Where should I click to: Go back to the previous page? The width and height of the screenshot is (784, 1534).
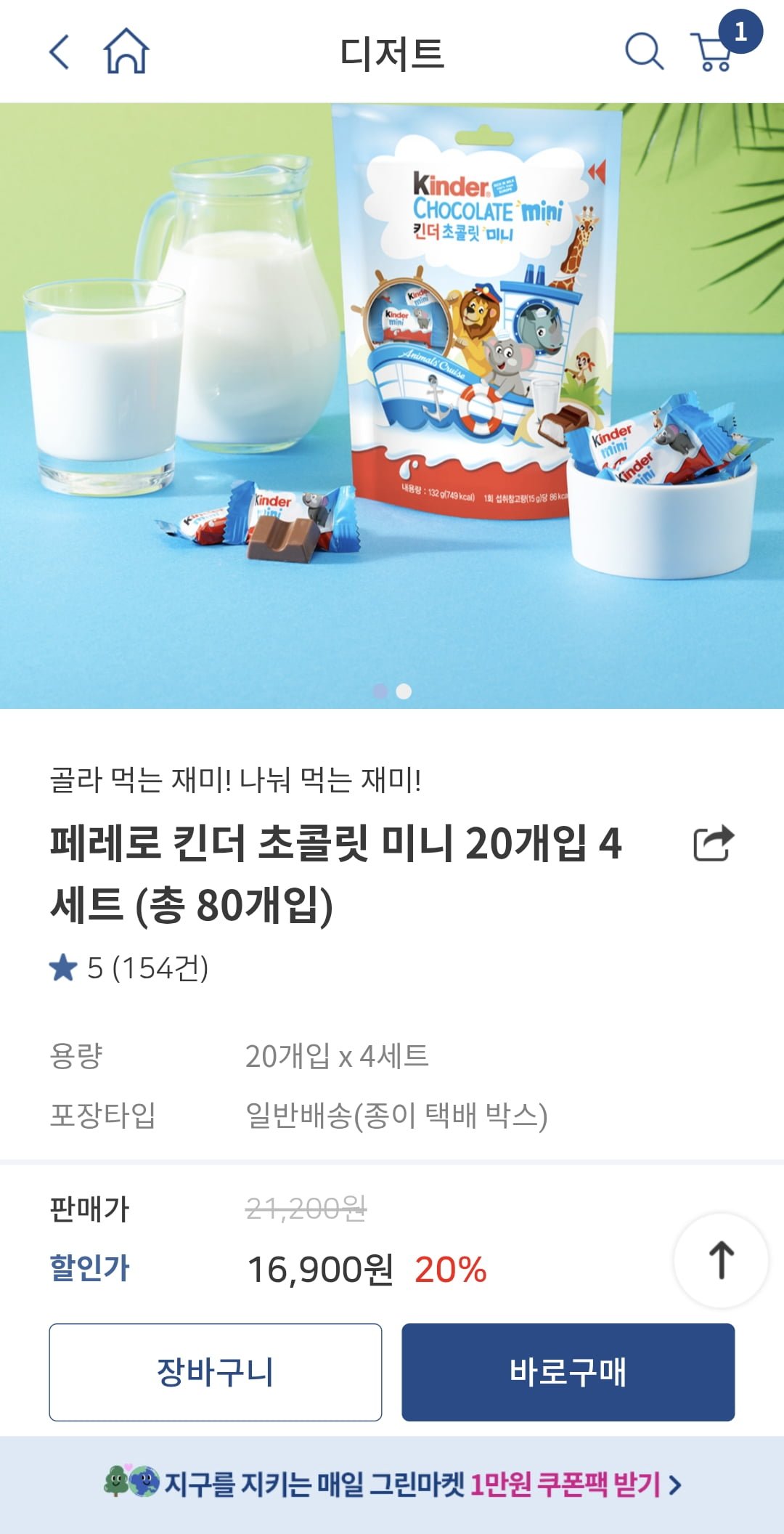point(60,52)
